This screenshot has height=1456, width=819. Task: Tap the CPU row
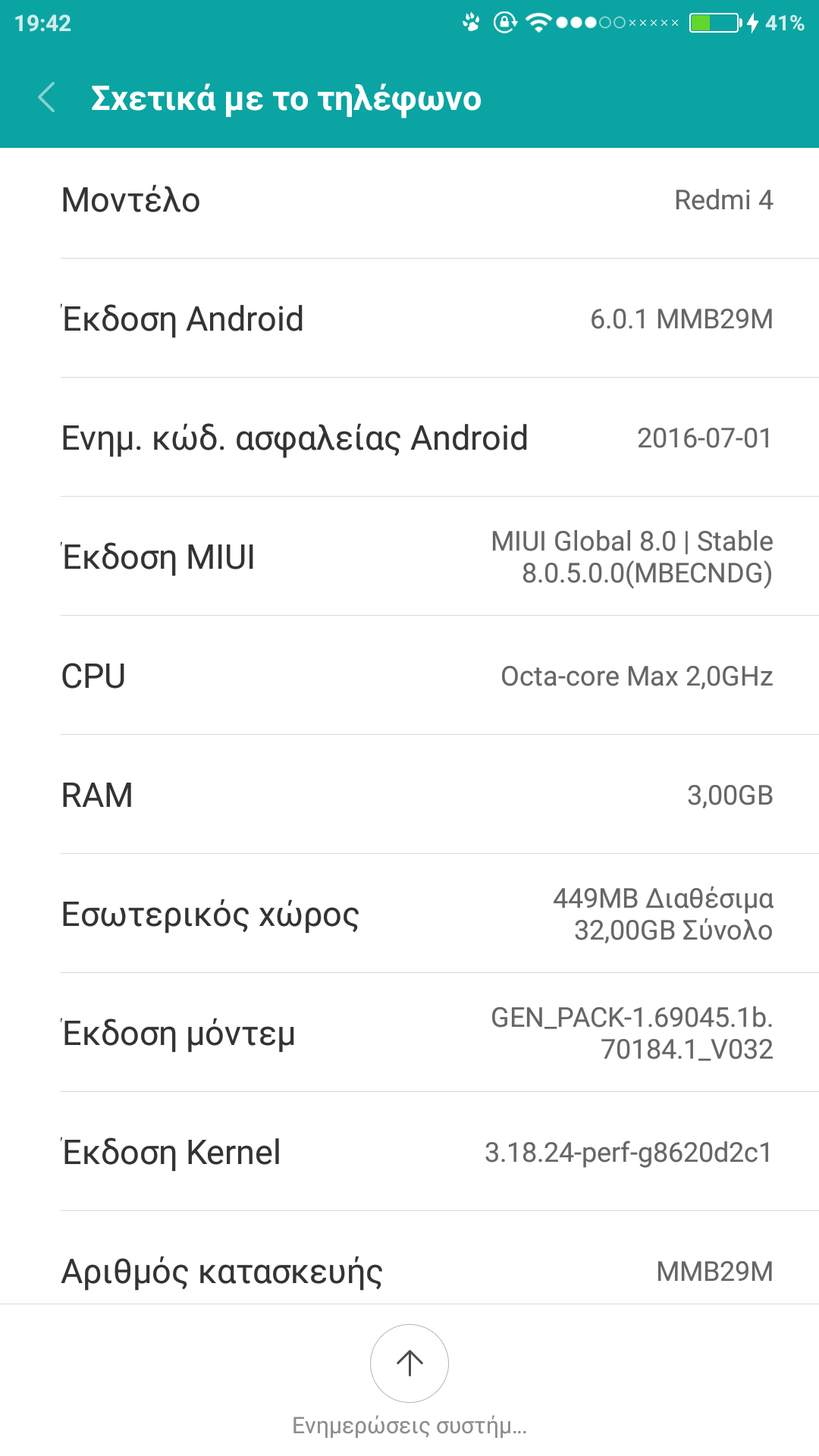pyautogui.click(x=409, y=676)
